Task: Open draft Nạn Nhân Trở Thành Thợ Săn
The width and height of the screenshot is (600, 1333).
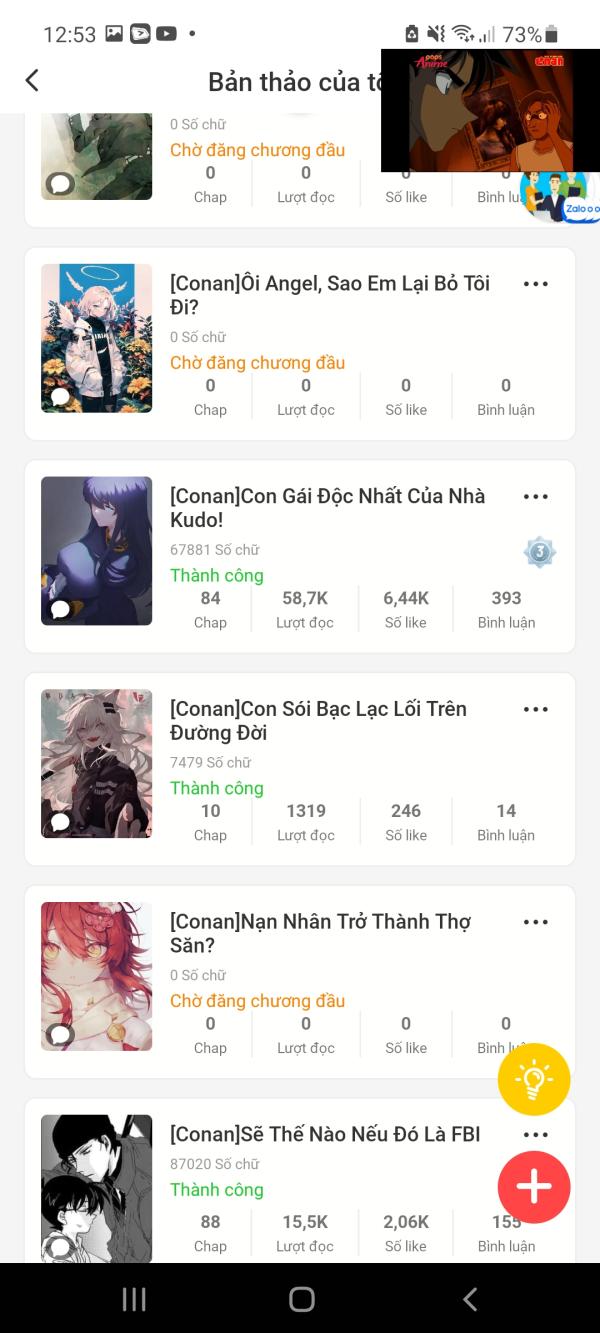Action: [320, 933]
